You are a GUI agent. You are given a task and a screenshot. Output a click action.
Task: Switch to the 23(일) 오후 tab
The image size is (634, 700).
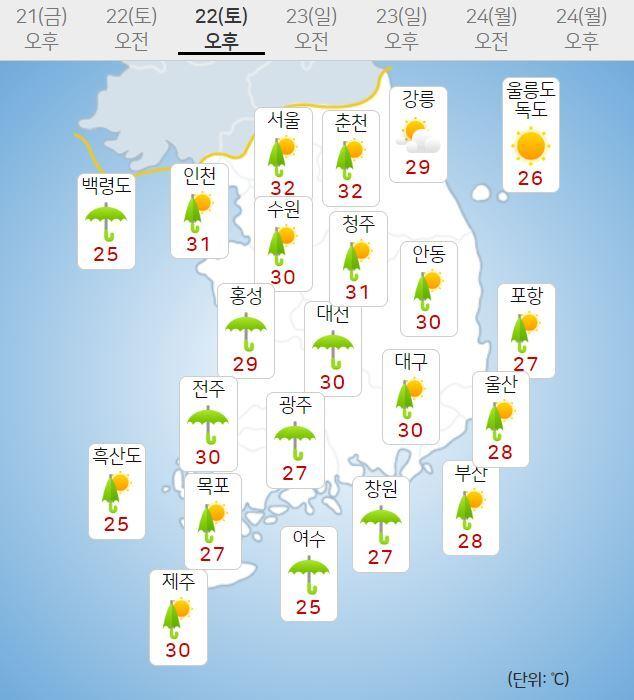401,29
